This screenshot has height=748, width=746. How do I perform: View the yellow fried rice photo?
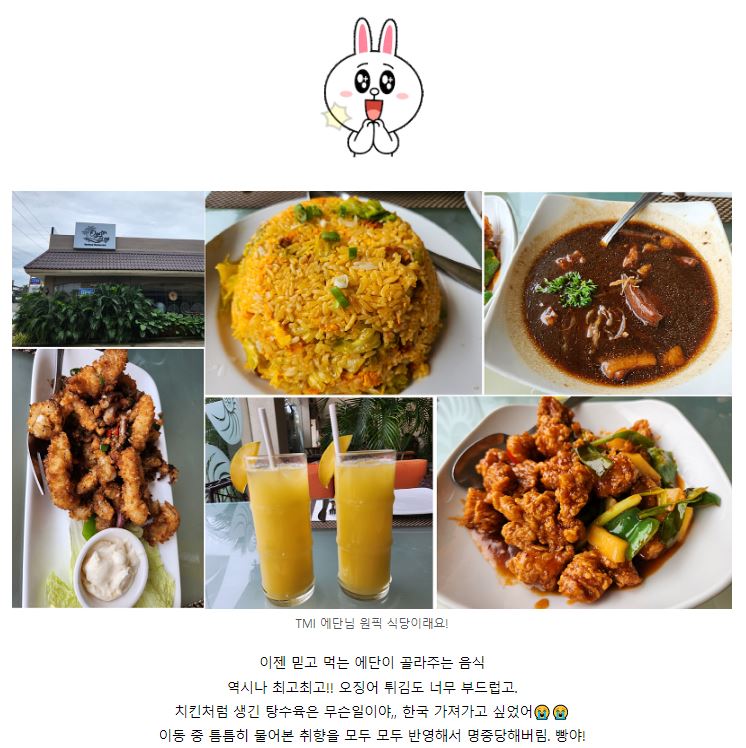343,292
